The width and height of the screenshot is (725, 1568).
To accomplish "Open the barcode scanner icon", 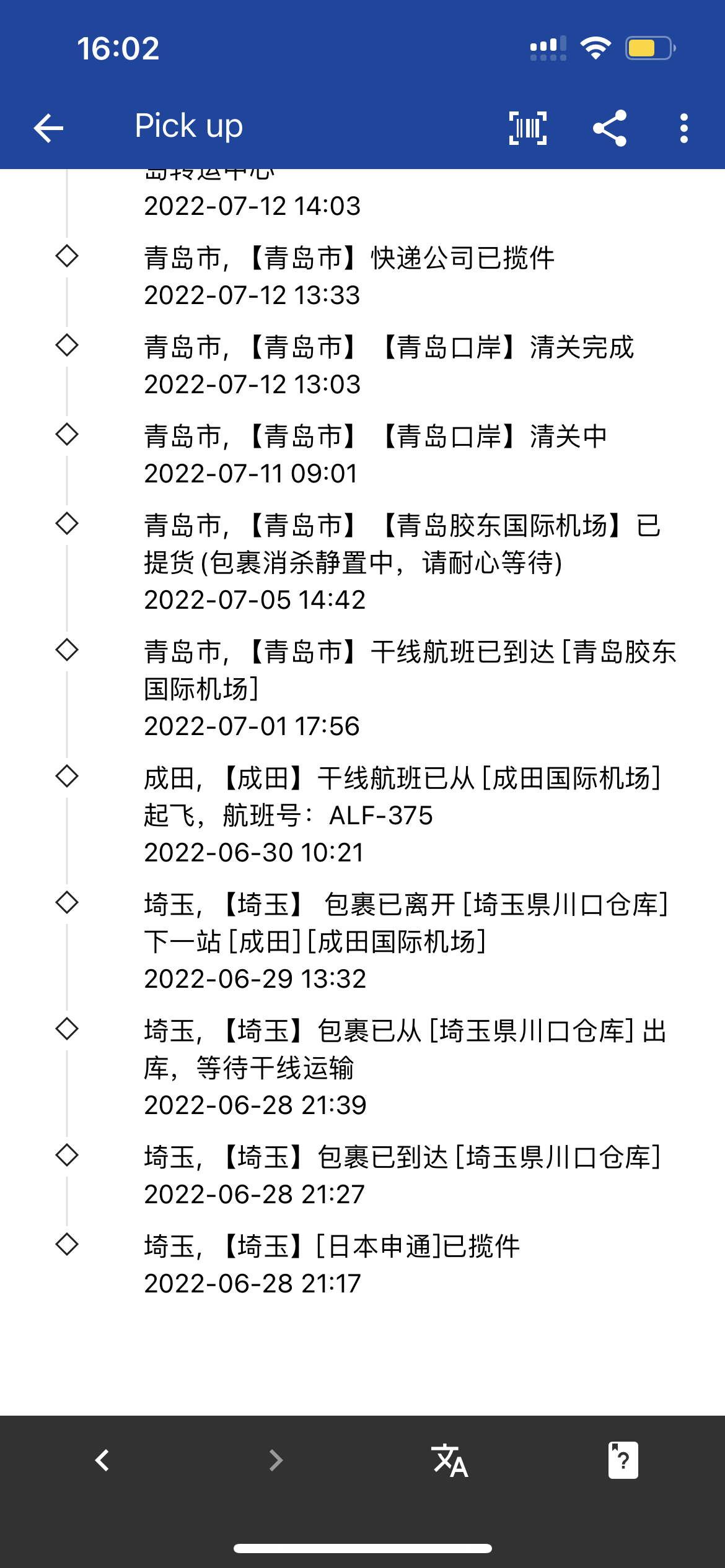I will (x=528, y=128).
